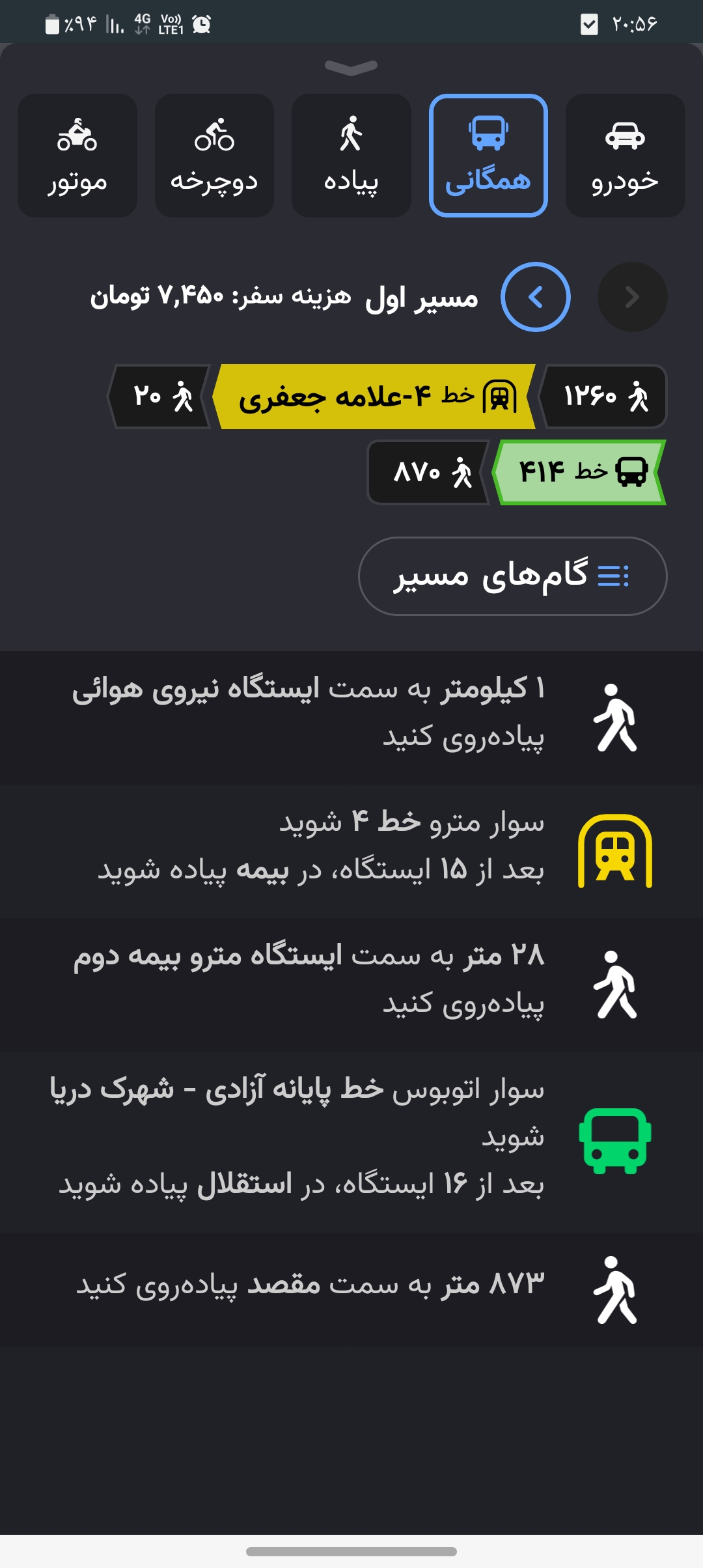The image size is (703, 1568).
Task: Open گام‌های مسیر route steps
Action: click(x=512, y=576)
